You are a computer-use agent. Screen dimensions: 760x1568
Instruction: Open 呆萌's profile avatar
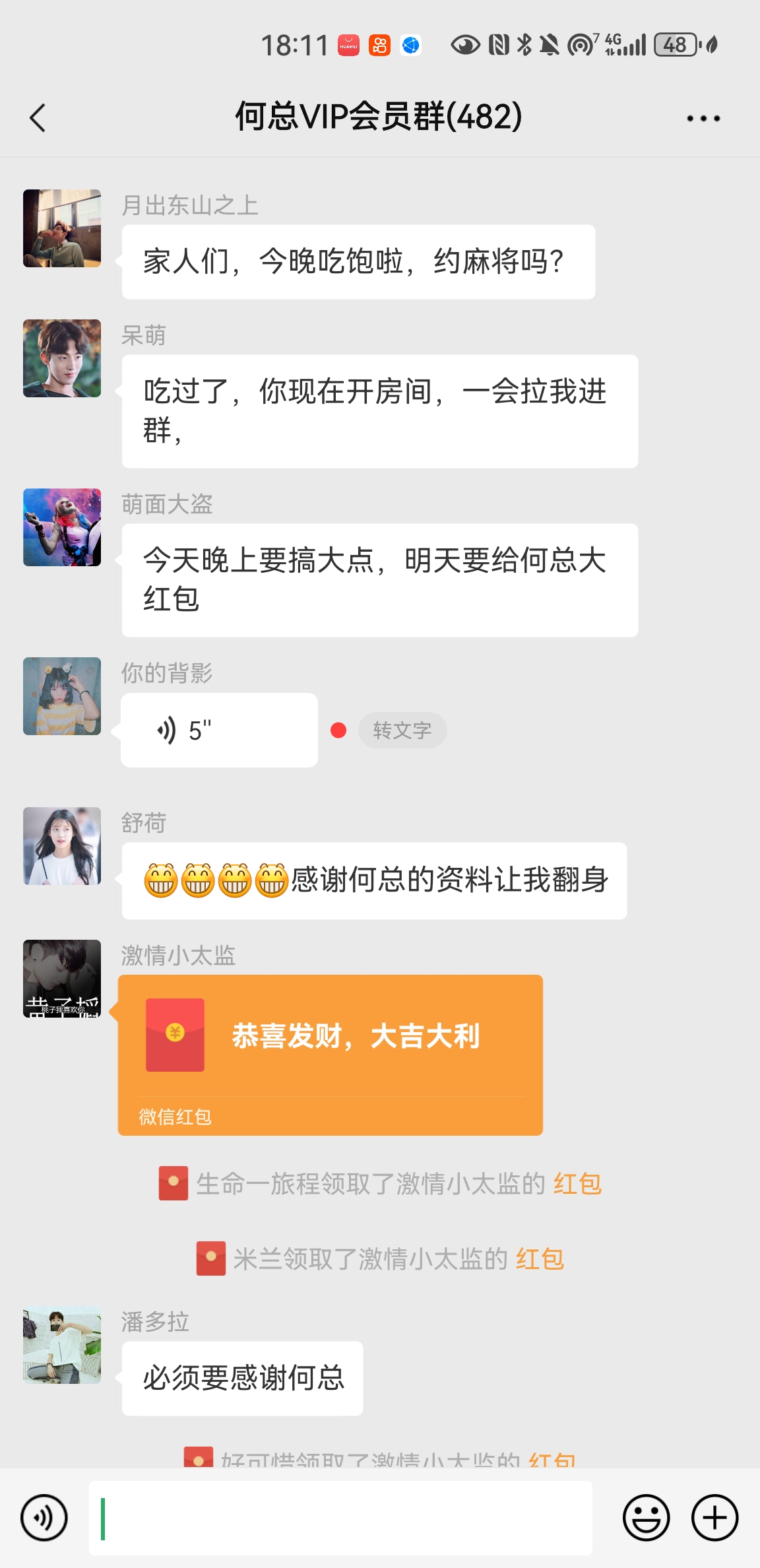(x=62, y=358)
